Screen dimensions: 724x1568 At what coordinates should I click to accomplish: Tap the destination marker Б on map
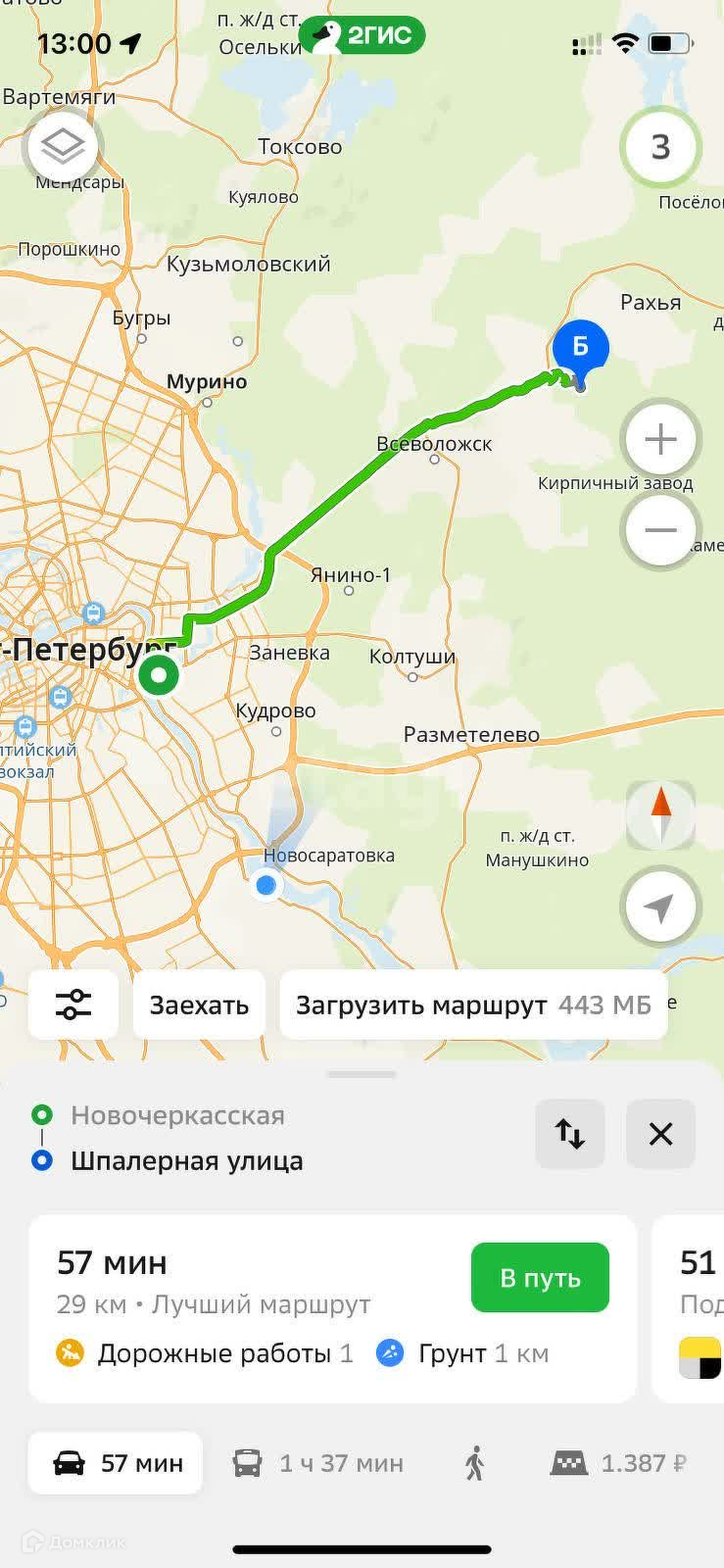pyautogui.click(x=580, y=348)
